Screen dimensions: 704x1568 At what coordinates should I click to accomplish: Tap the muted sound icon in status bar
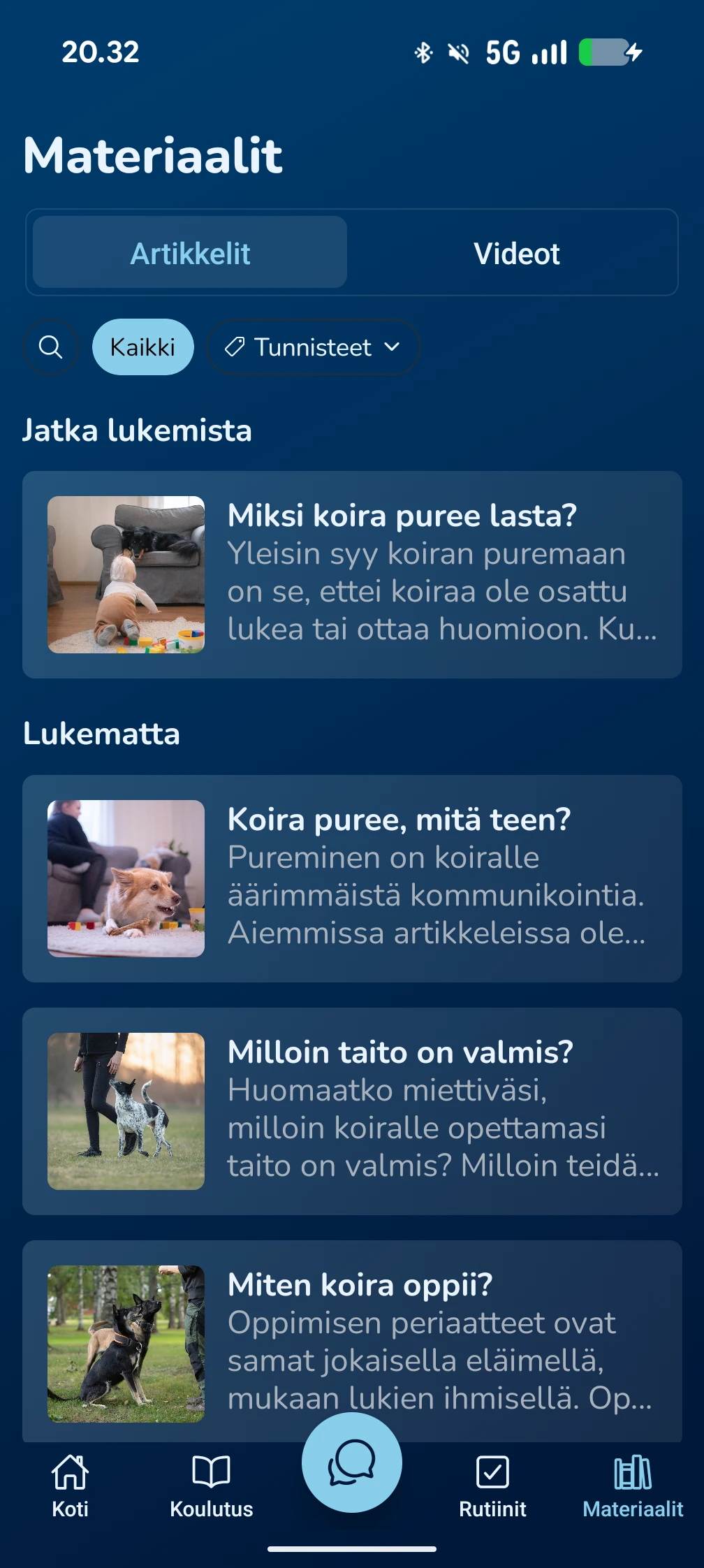point(457,53)
